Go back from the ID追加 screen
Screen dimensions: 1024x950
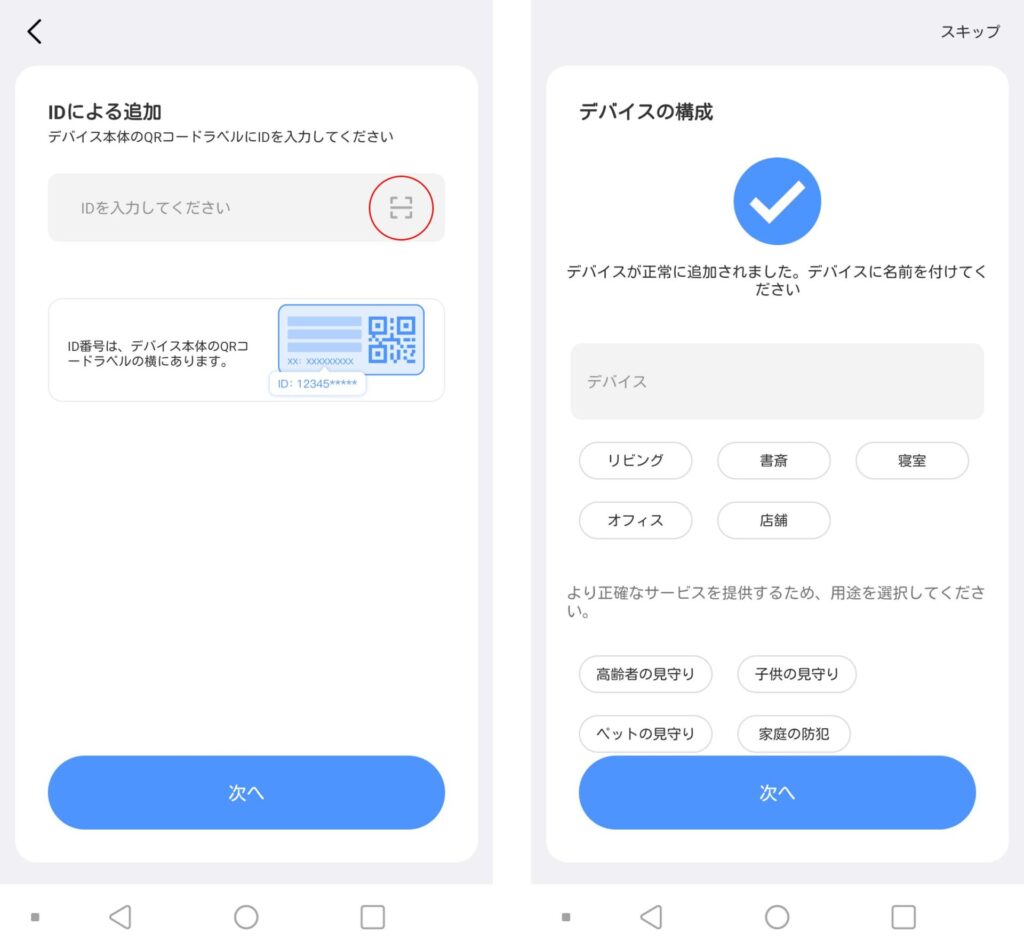tap(35, 32)
